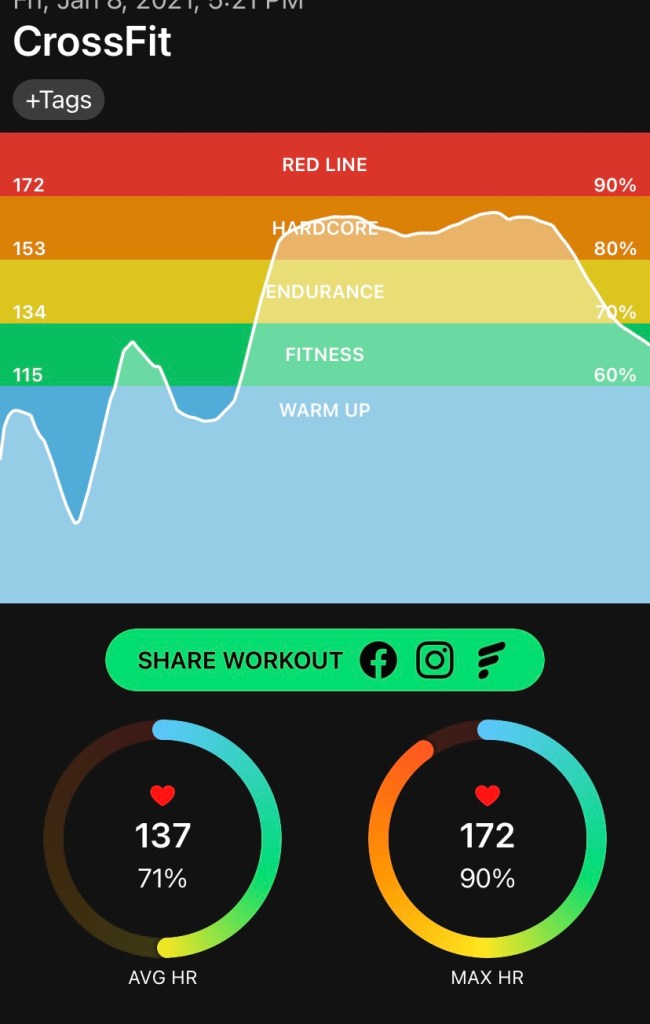Share workout to Instagram
Screen dimensions: 650x1024
(x=435, y=660)
